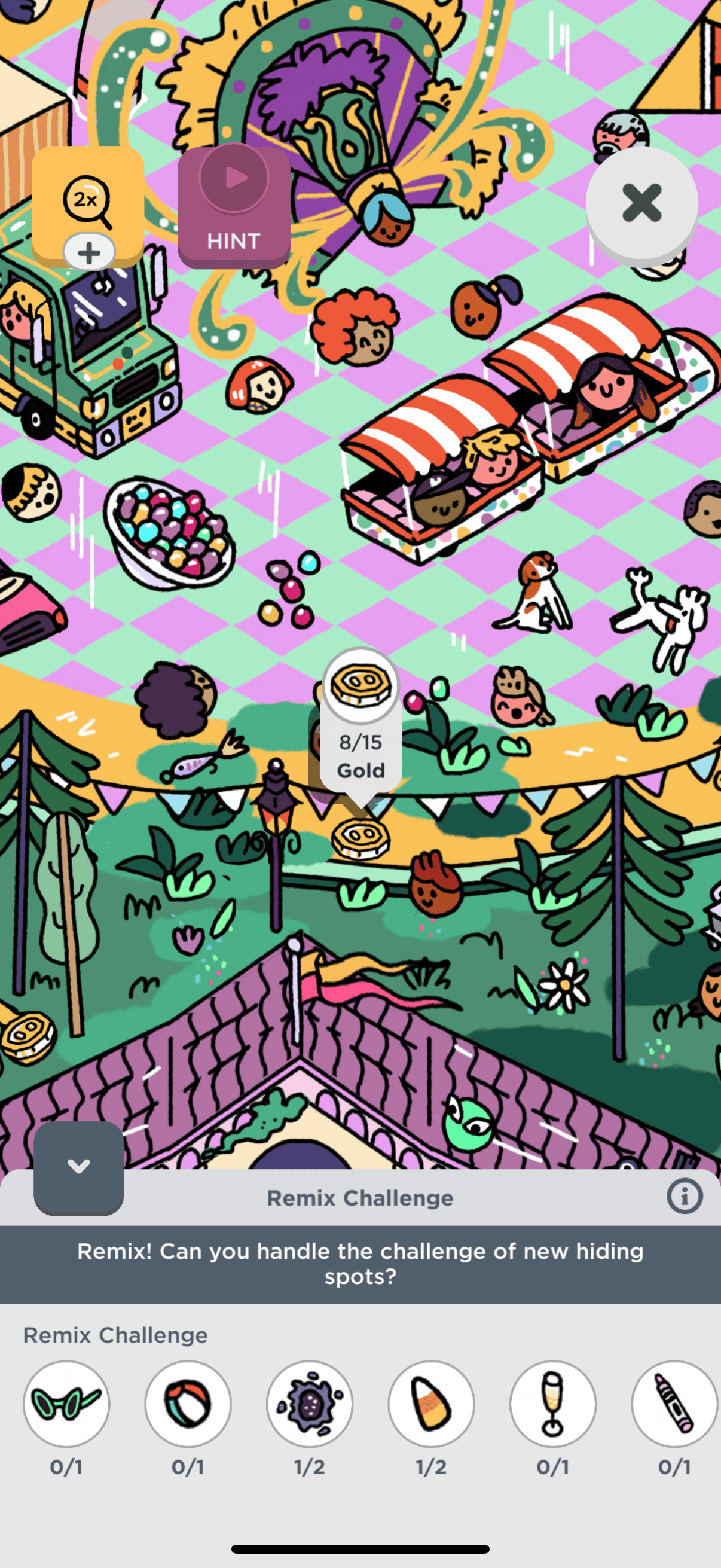Open the Remix Challenge info icon

coord(684,1196)
